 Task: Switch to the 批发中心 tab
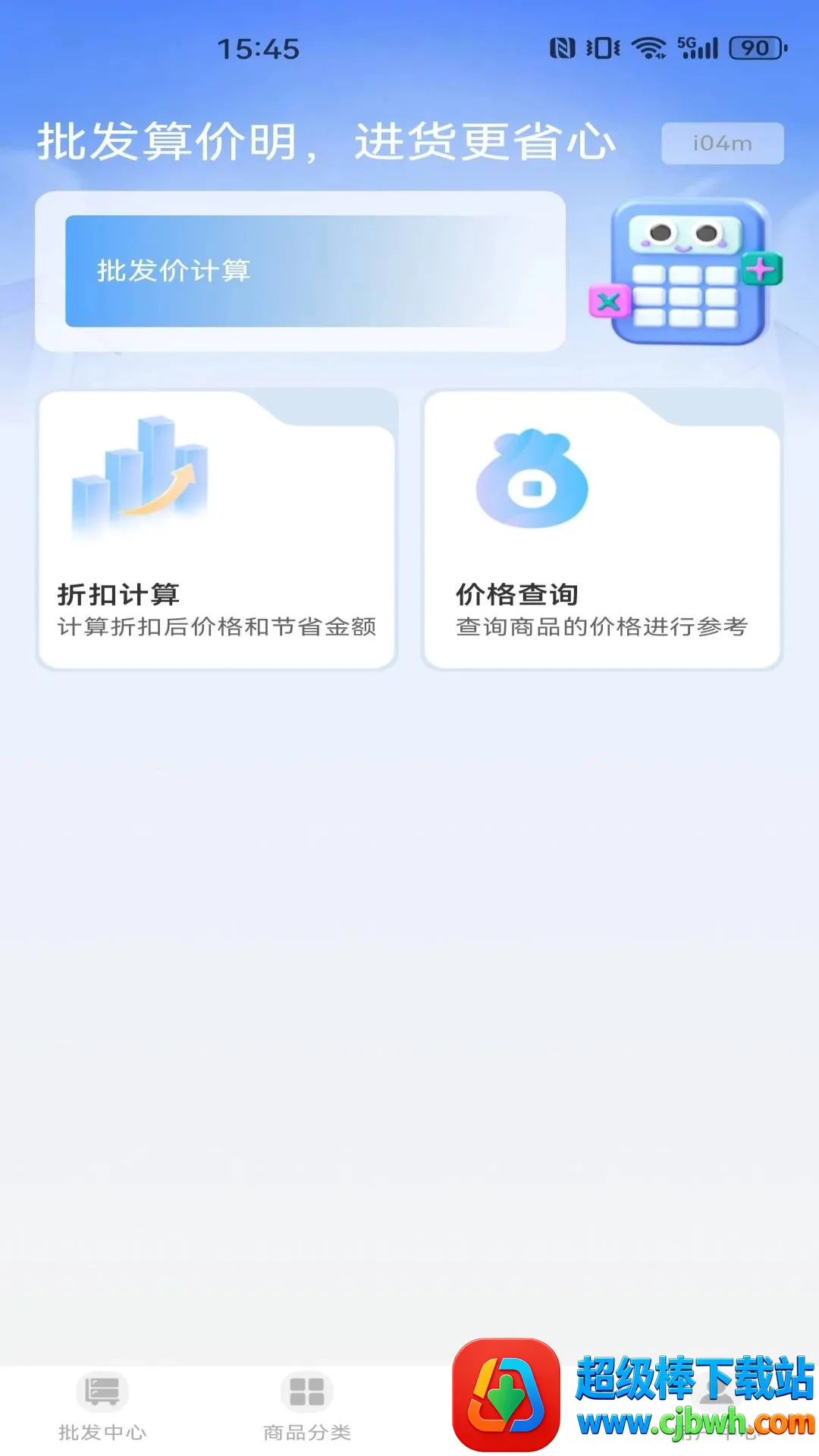coord(102,1410)
